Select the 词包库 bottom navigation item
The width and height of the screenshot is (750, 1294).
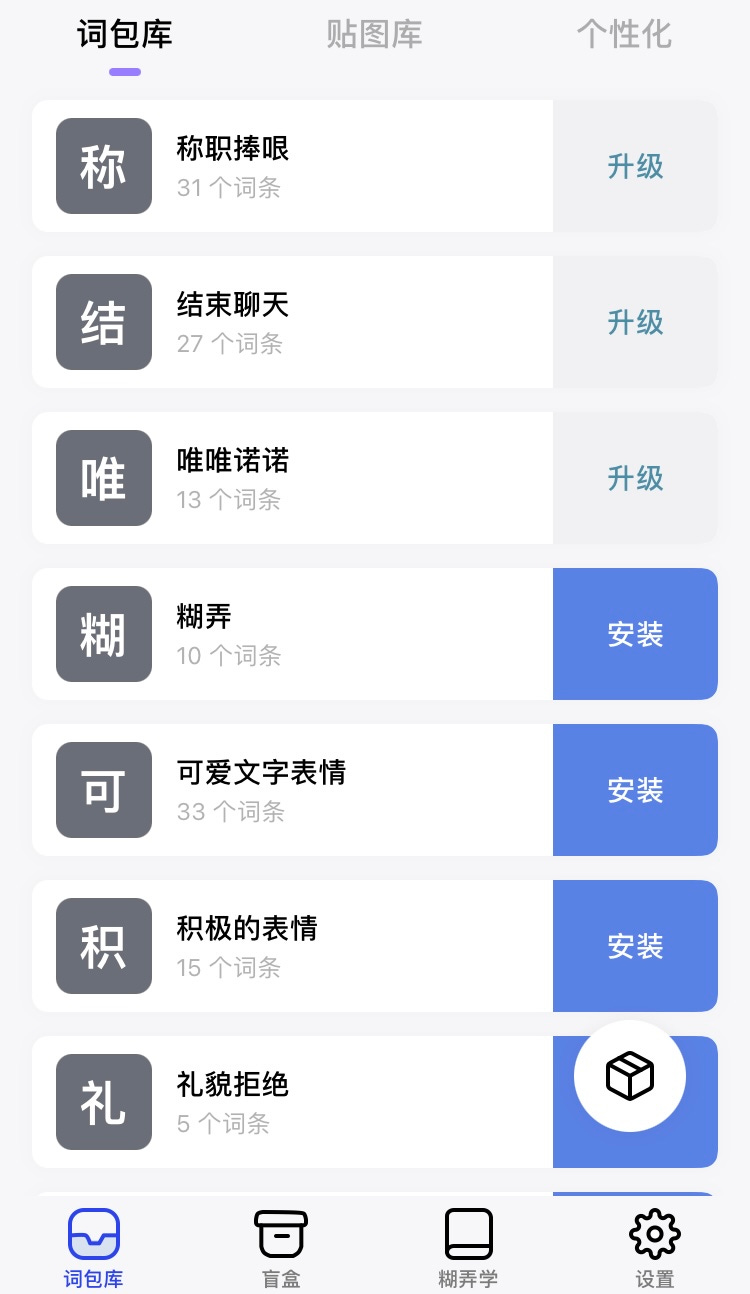(94, 1246)
